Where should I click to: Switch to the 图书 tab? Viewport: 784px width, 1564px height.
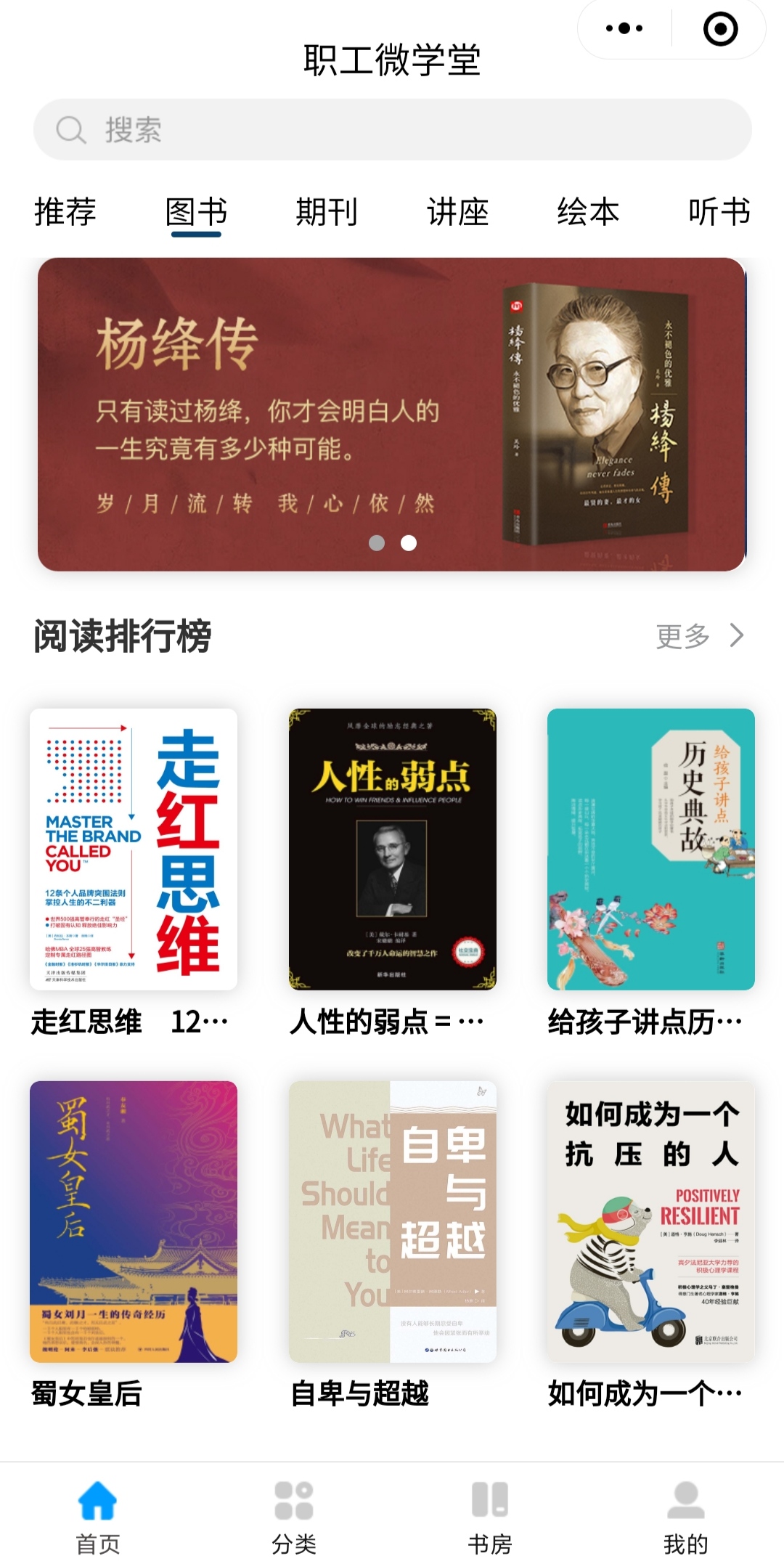click(195, 211)
